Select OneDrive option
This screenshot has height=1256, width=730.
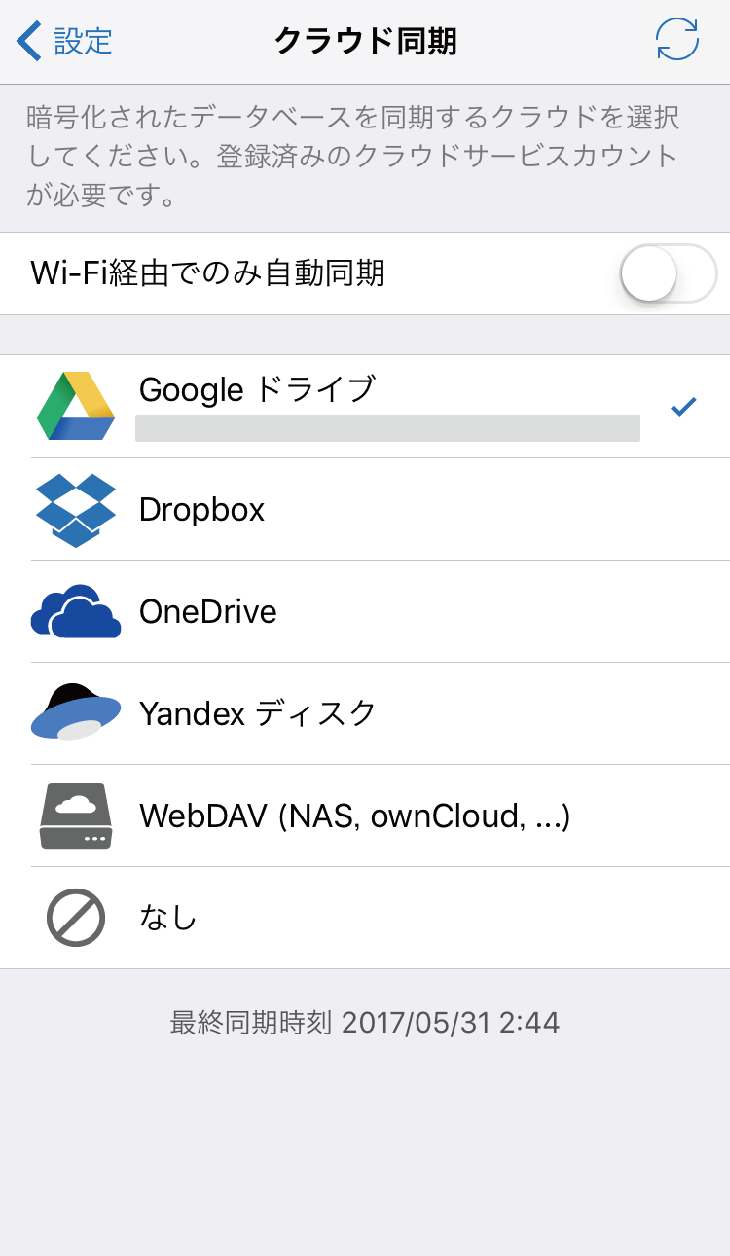pos(365,612)
